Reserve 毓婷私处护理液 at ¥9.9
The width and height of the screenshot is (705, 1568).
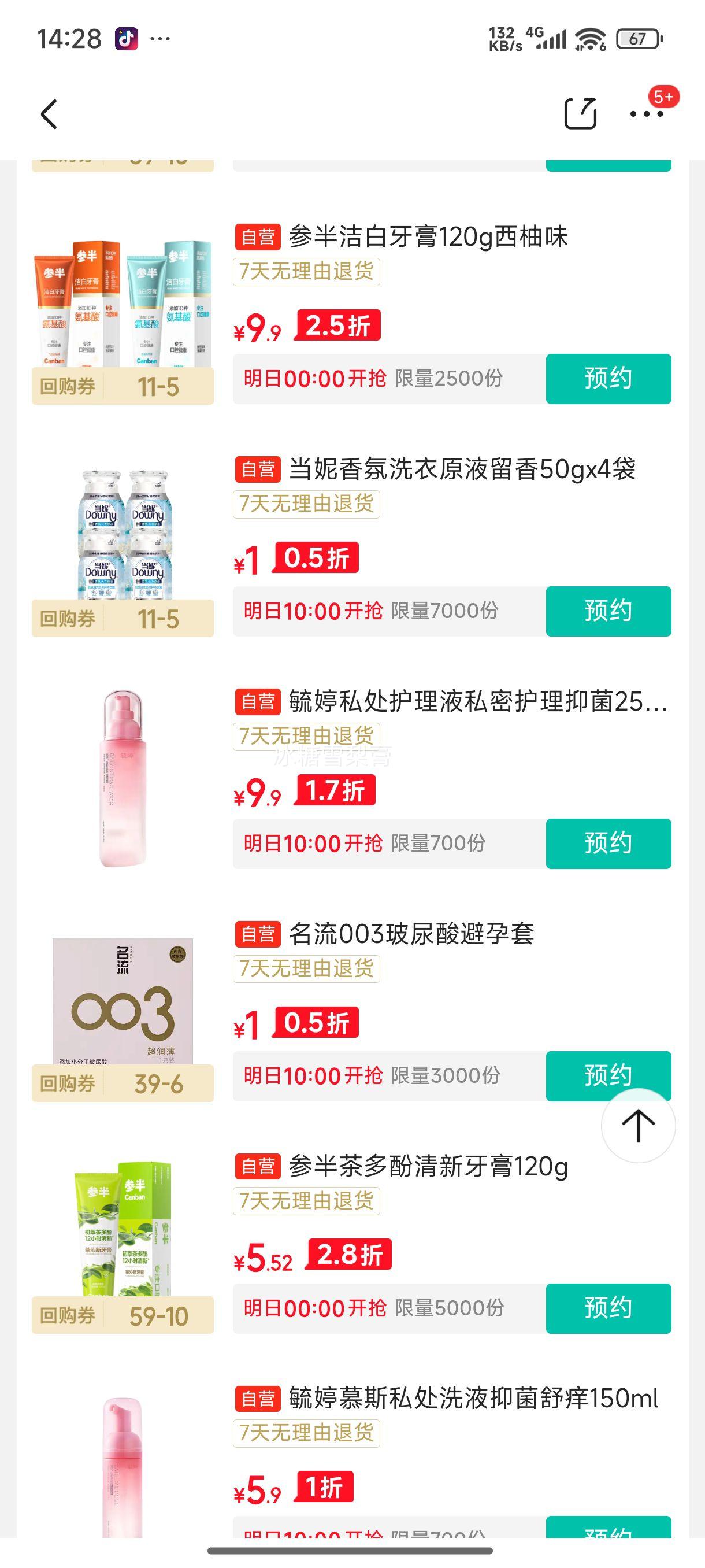(608, 844)
